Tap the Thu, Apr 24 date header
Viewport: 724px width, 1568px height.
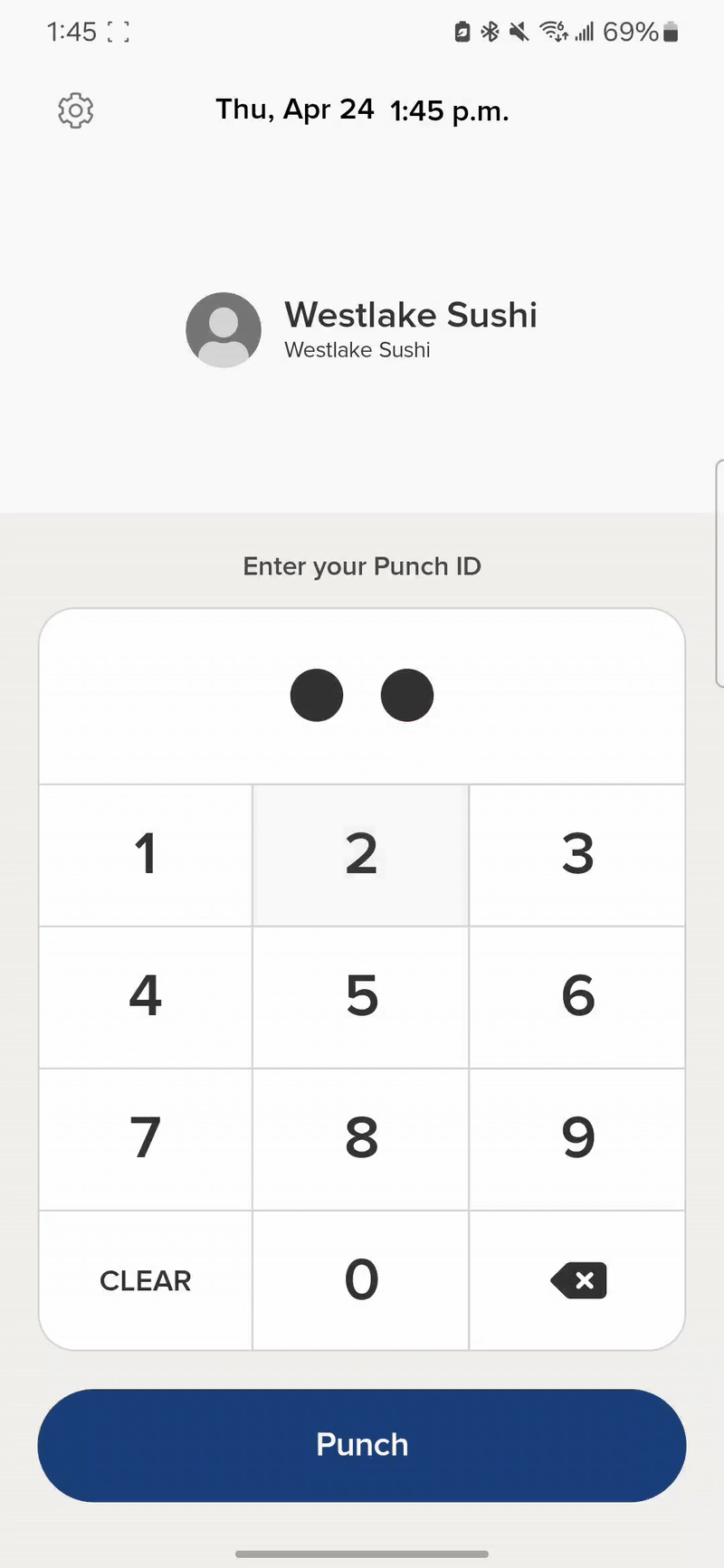pyautogui.click(x=294, y=109)
